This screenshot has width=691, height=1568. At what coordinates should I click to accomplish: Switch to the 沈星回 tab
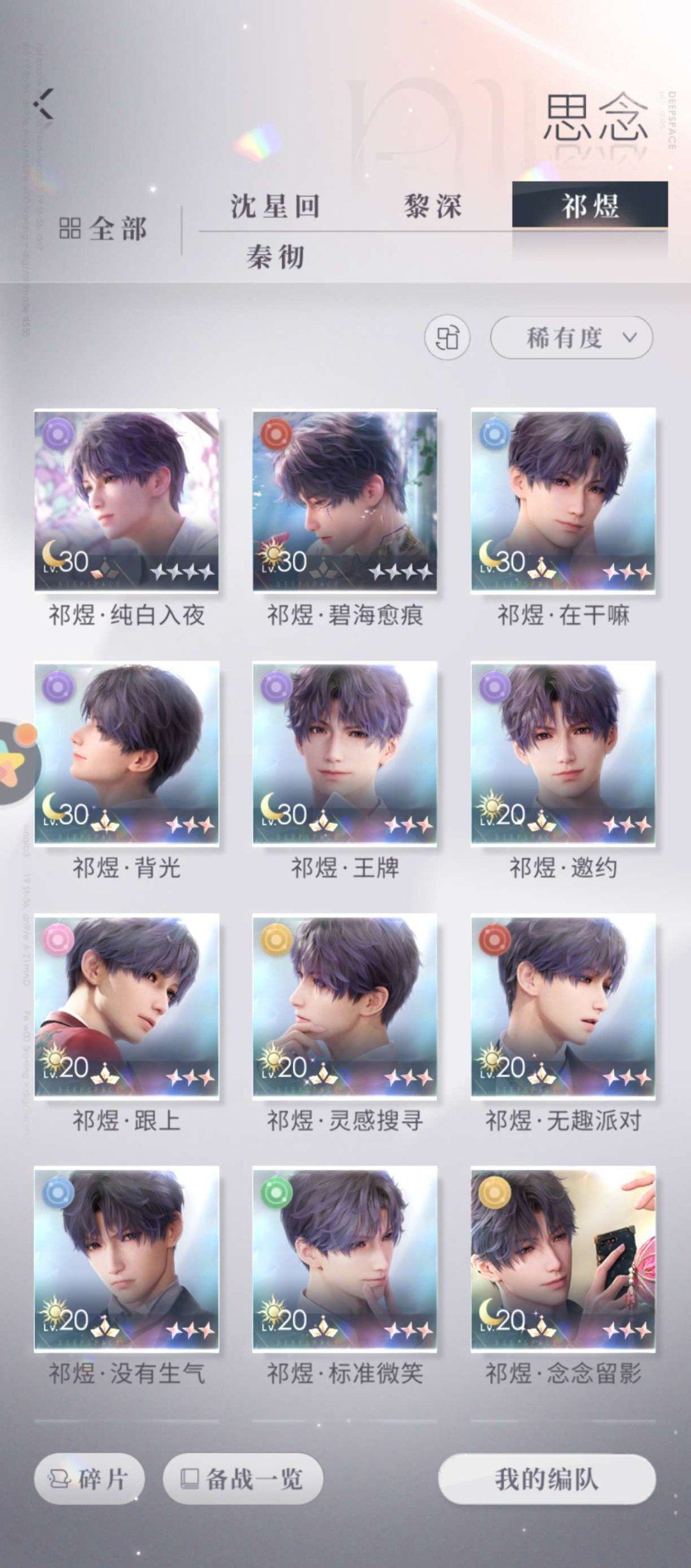coord(275,206)
